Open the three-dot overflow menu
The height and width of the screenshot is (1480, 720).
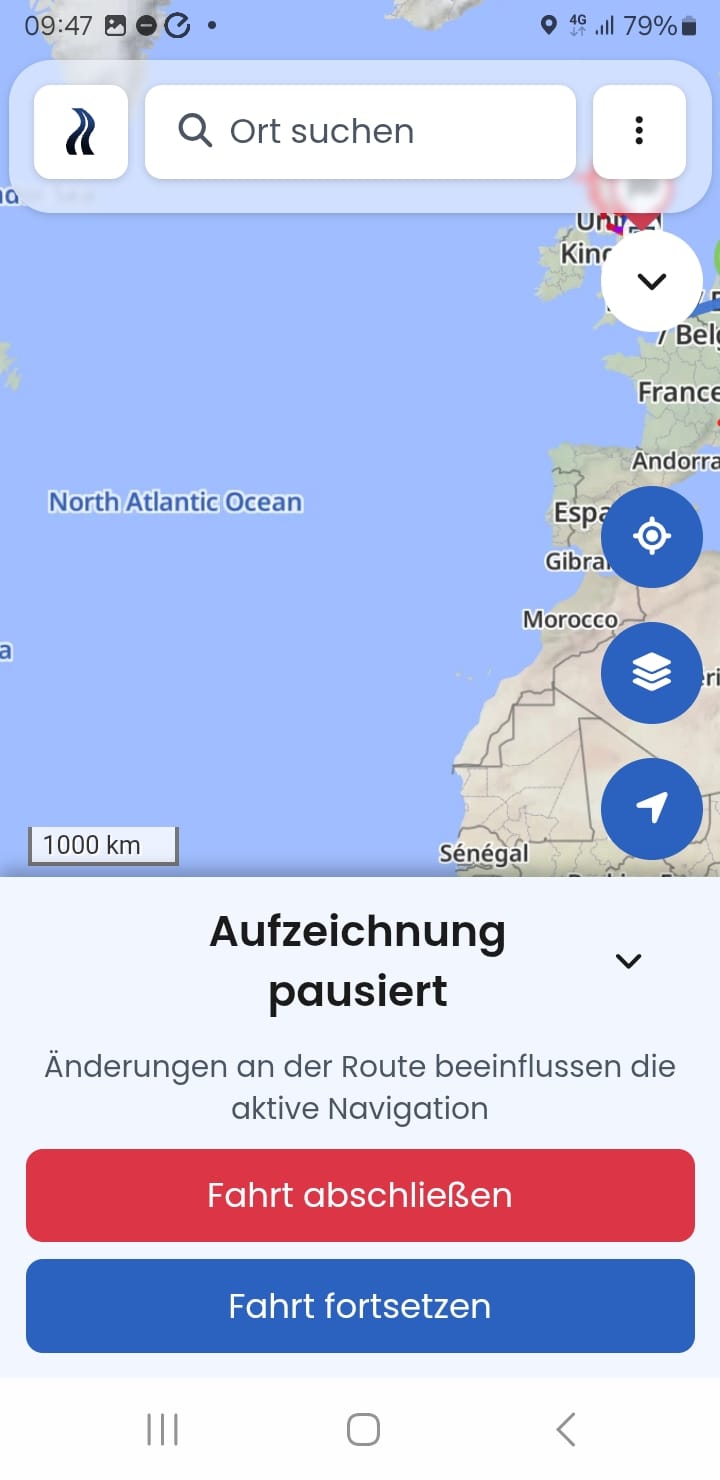point(639,132)
